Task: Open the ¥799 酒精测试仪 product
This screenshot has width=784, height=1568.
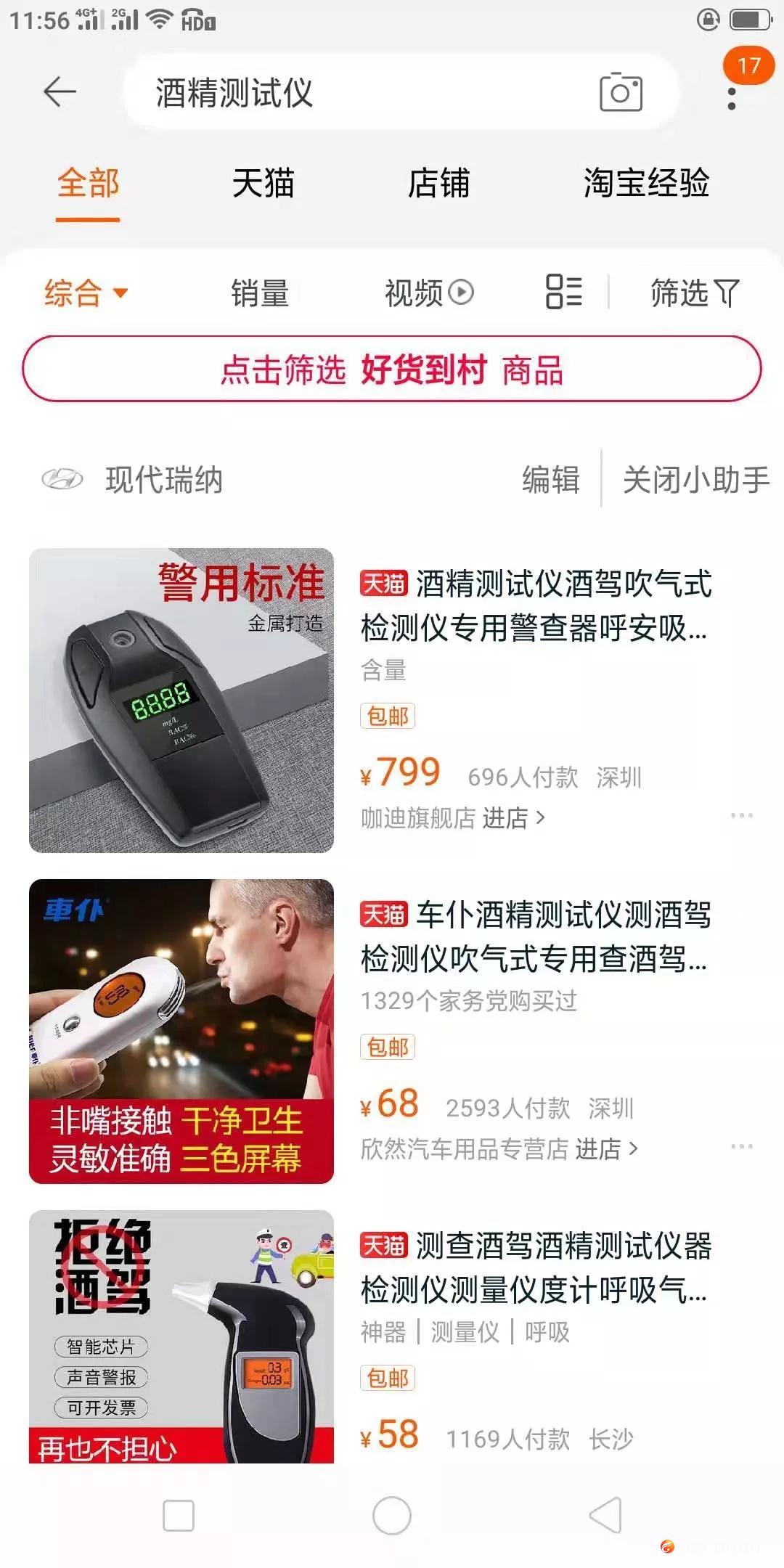Action: point(535,606)
